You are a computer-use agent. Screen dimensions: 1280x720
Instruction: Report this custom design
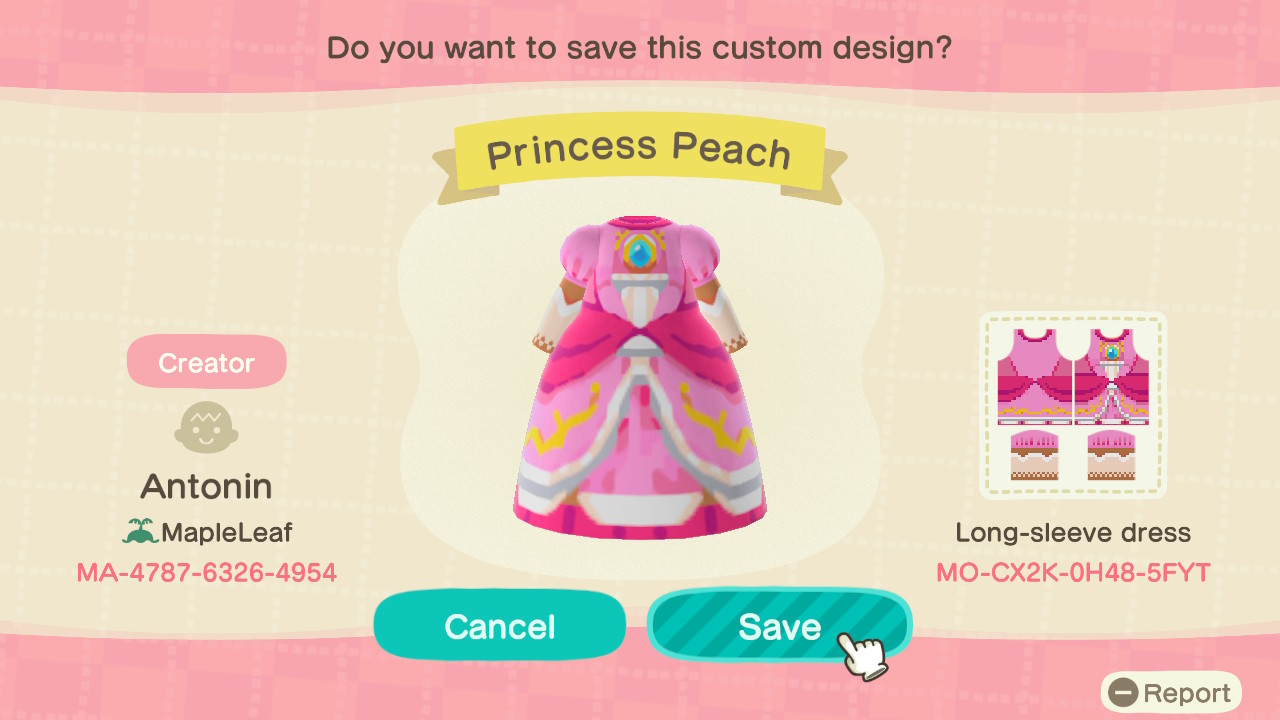tap(1171, 693)
